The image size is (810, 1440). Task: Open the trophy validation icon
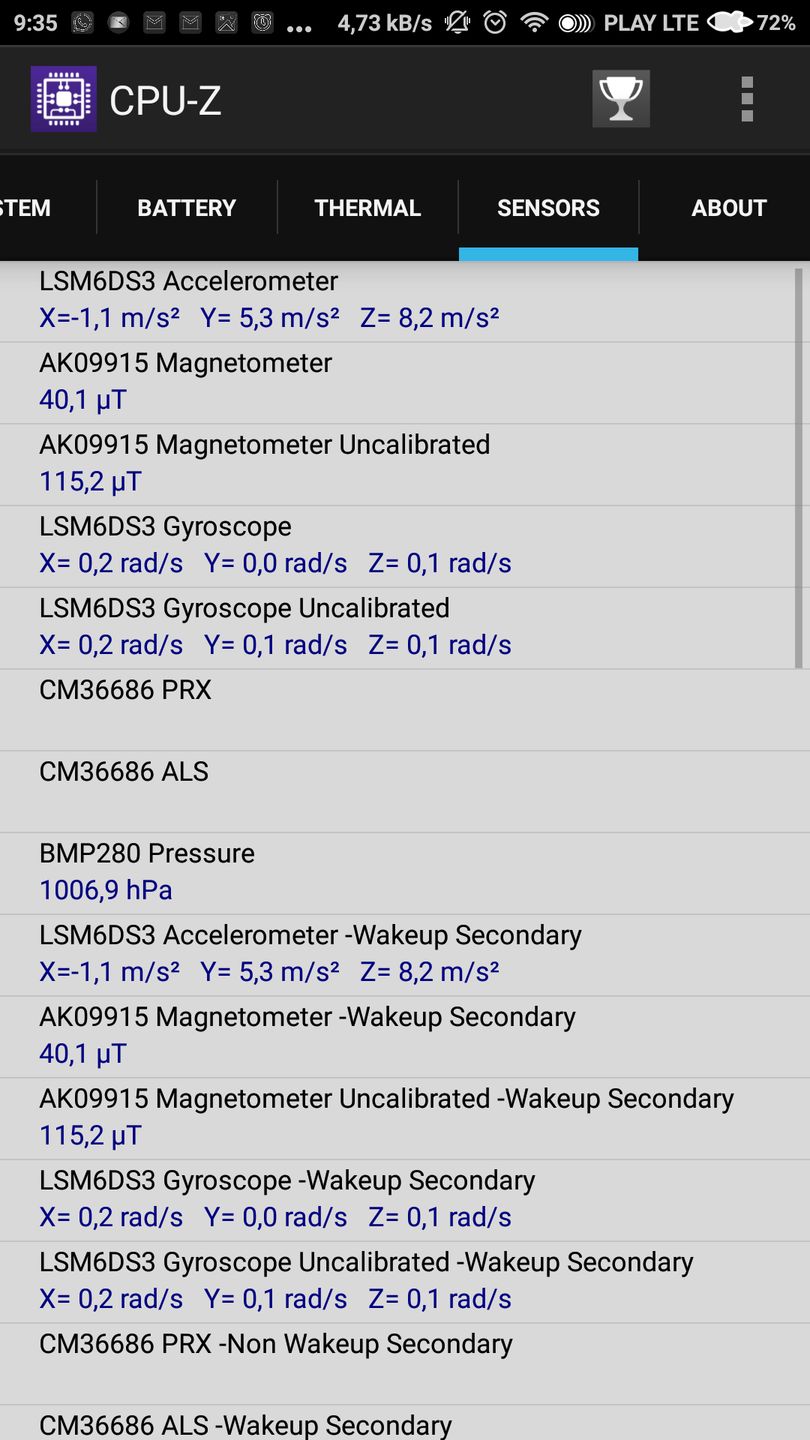pyautogui.click(x=620, y=99)
